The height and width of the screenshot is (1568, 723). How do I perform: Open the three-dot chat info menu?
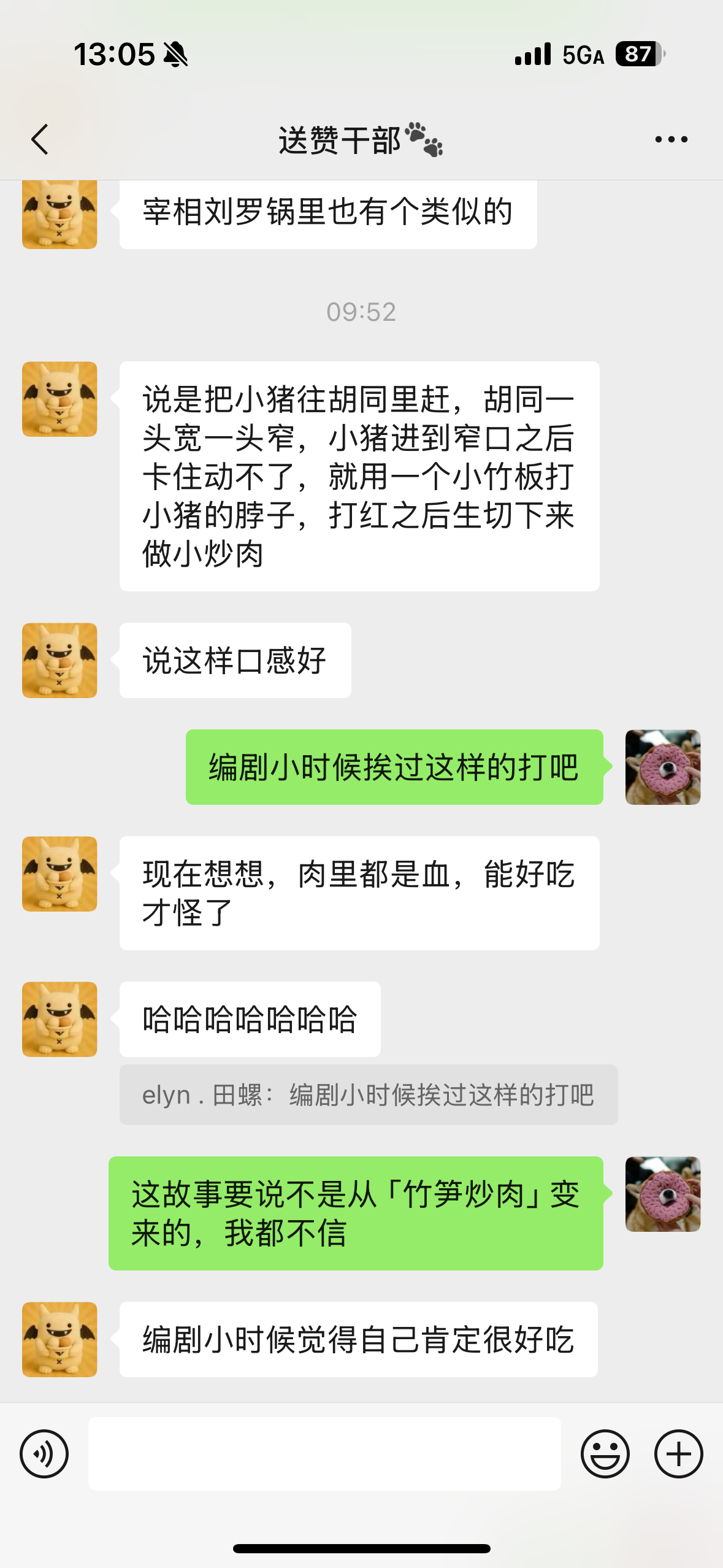[671, 139]
